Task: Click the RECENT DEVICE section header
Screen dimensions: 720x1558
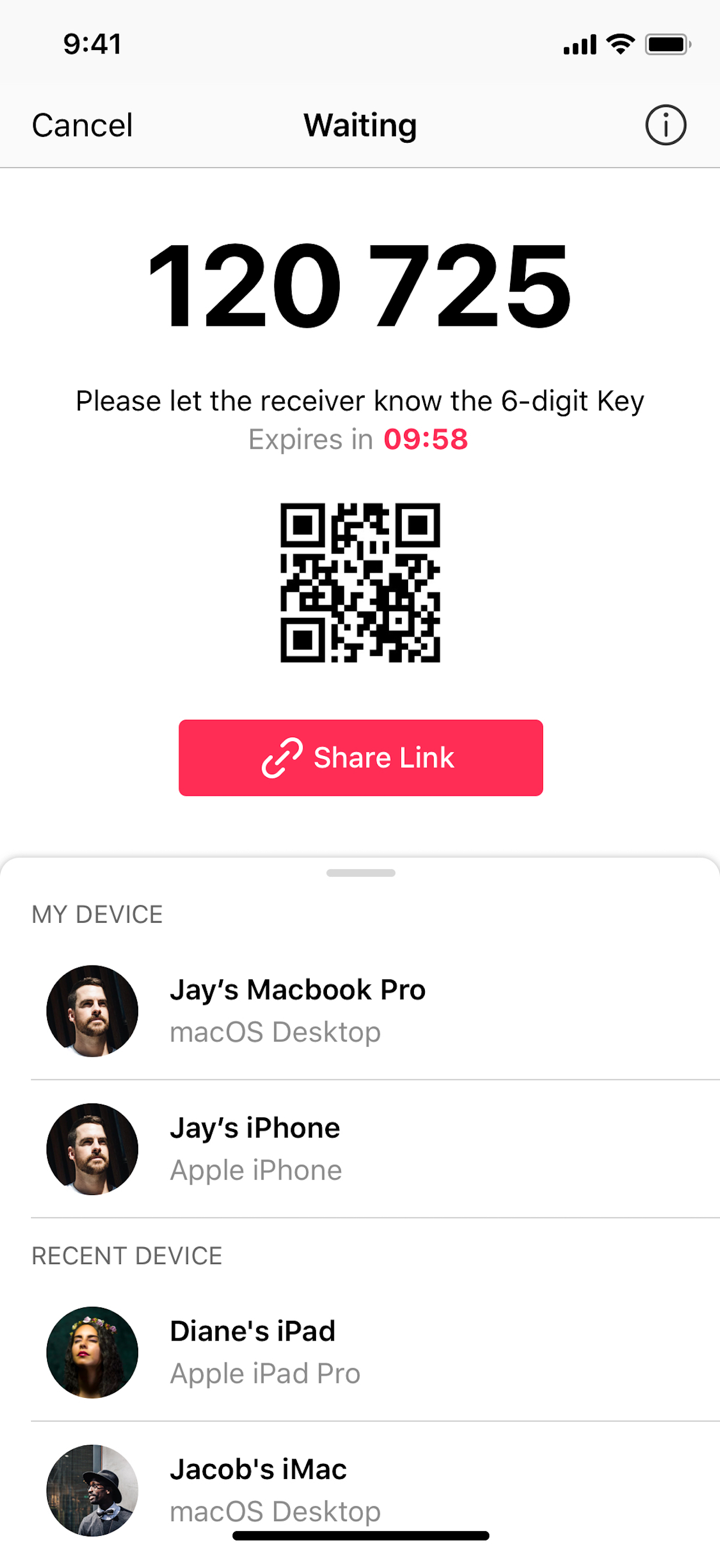Action: pyautogui.click(x=126, y=1255)
